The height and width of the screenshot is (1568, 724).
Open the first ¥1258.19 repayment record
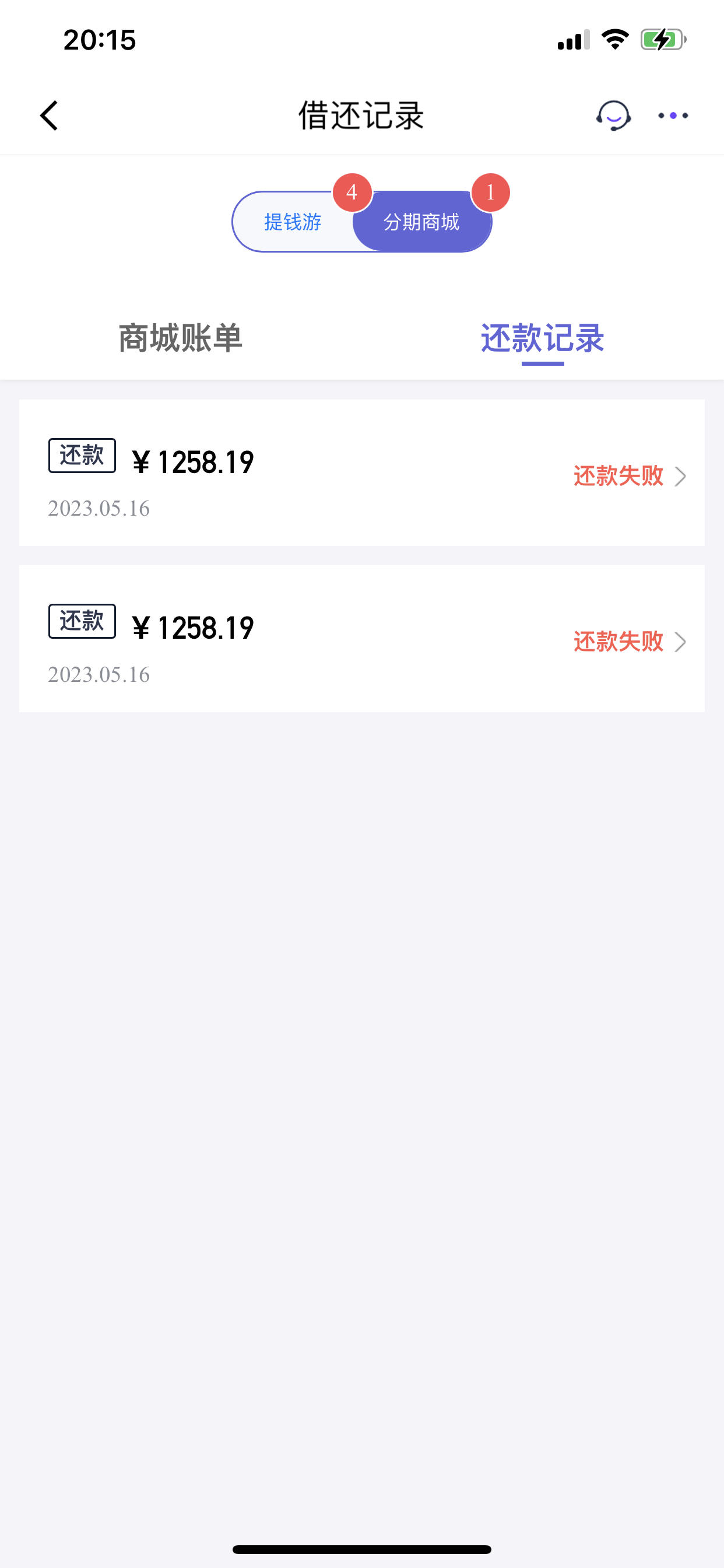click(362, 473)
